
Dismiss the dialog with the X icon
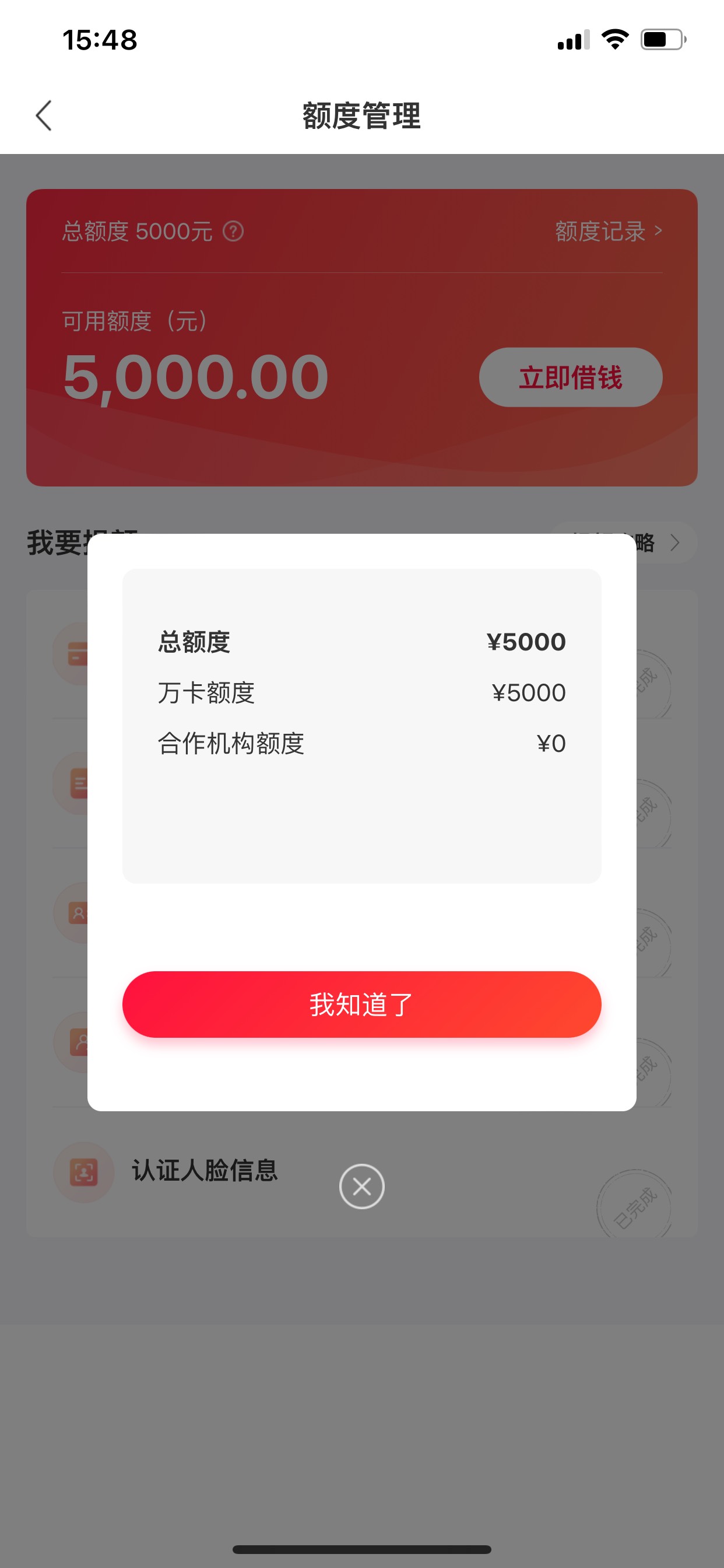361,1186
